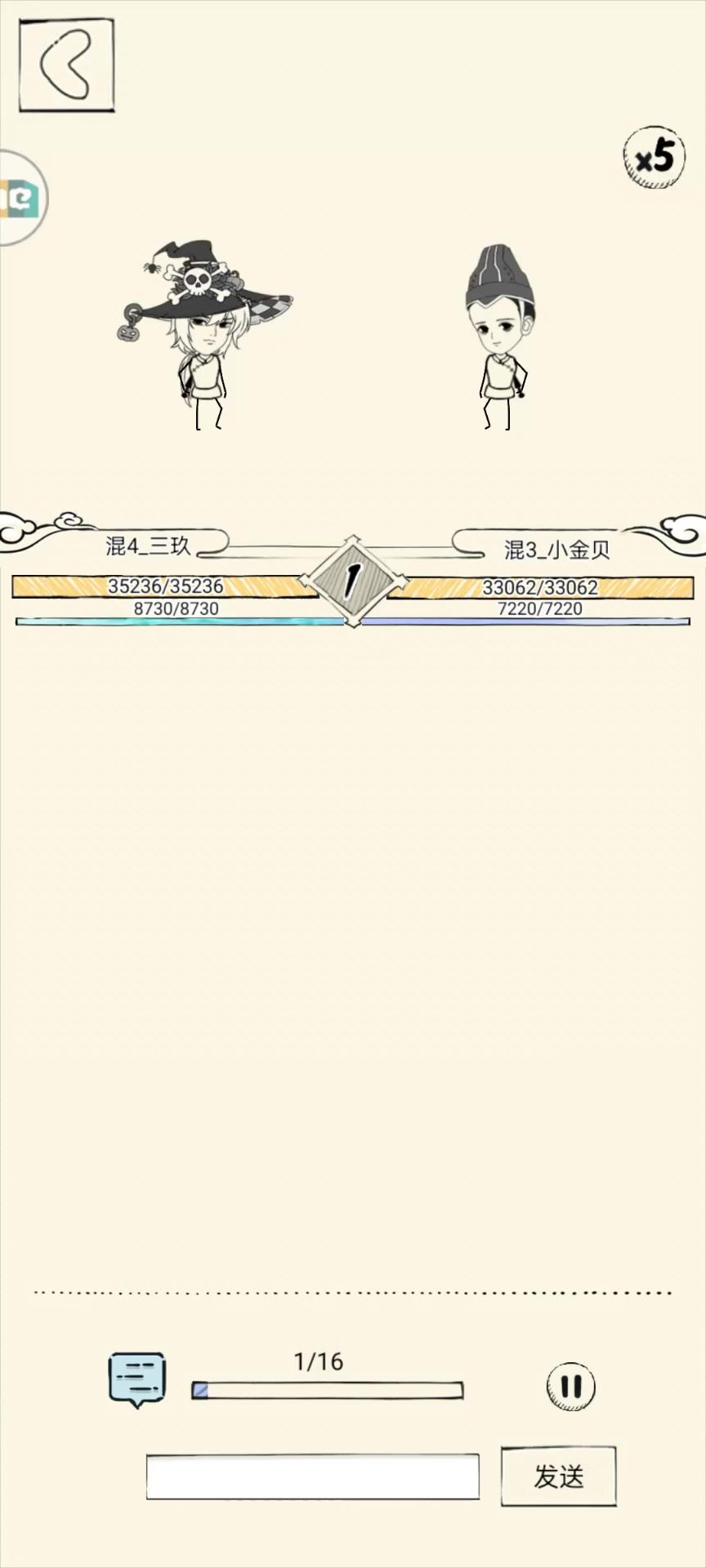Image resolution: width=706 pixels, height=1568 pixels.
Task: Tap the 发送 send button
Action: tap(559, 1477)
